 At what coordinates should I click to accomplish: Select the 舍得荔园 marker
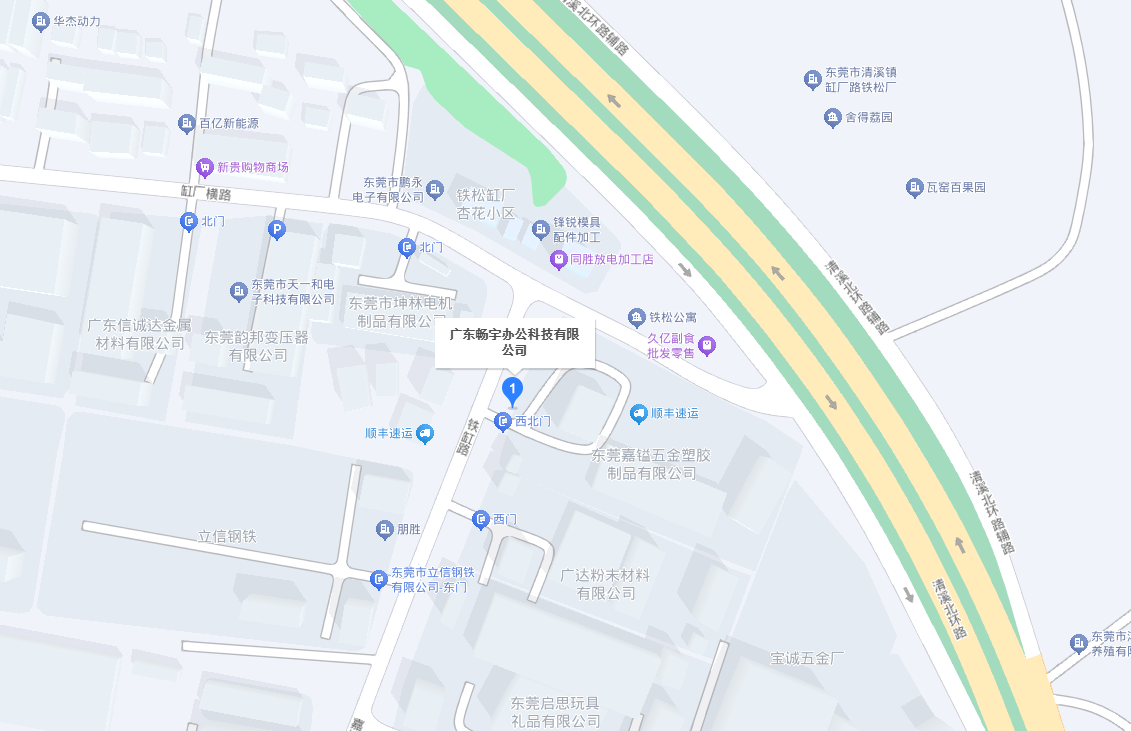pos(832,118)
